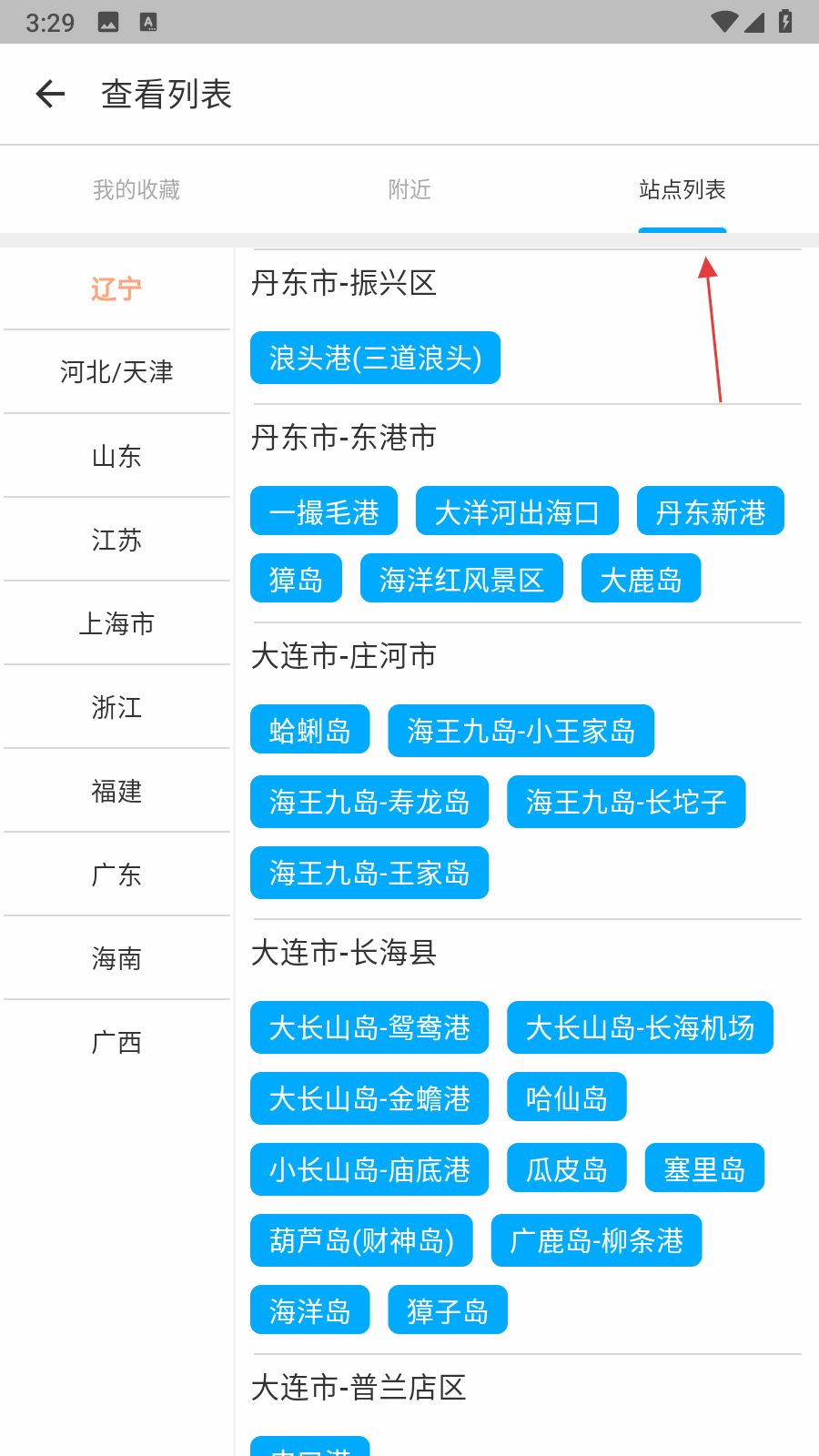Viewport: 819px width, 1456px height.
Task: Open the 一撮毛港 station
Action: (x=324, y=511)
